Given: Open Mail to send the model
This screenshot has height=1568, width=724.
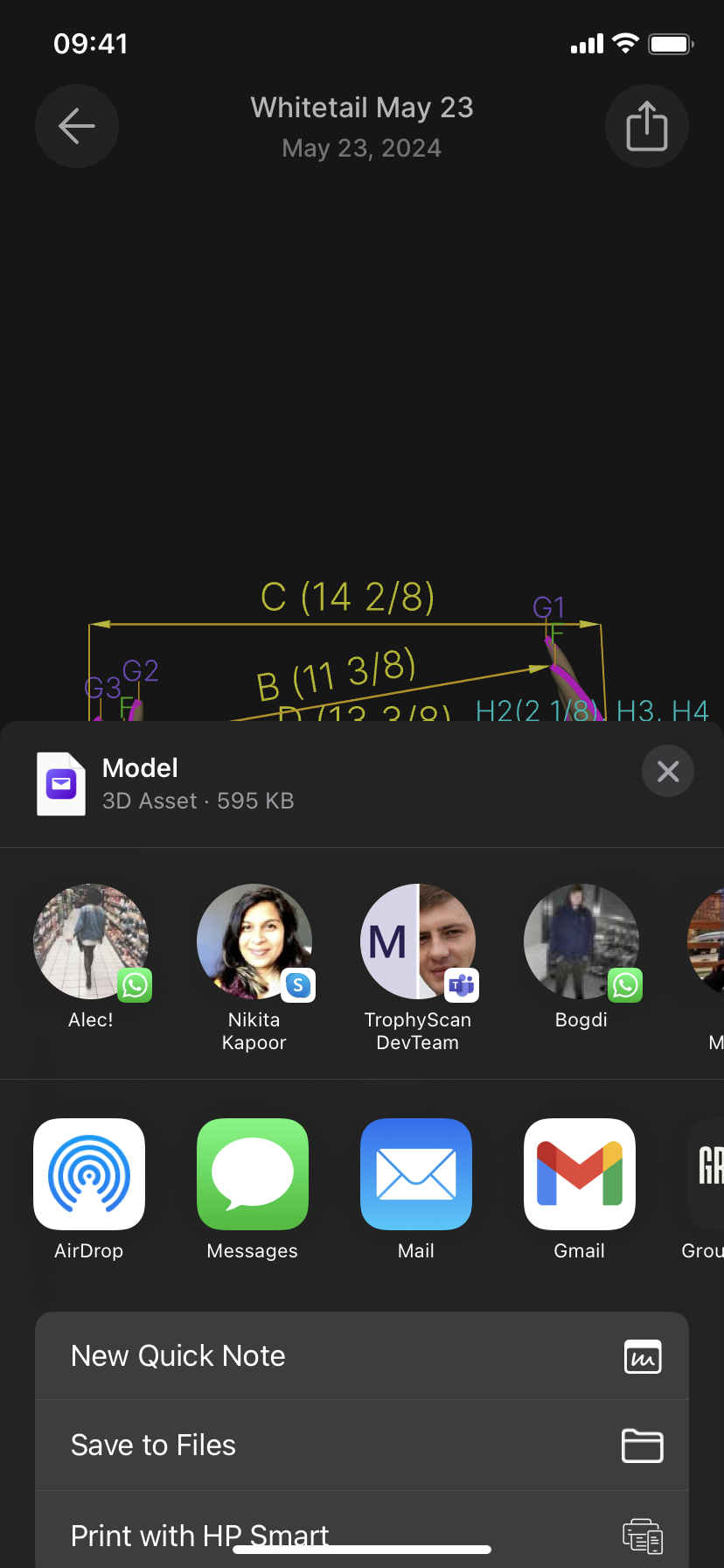Looking at the screenshot, I should tap(416, 1174).
